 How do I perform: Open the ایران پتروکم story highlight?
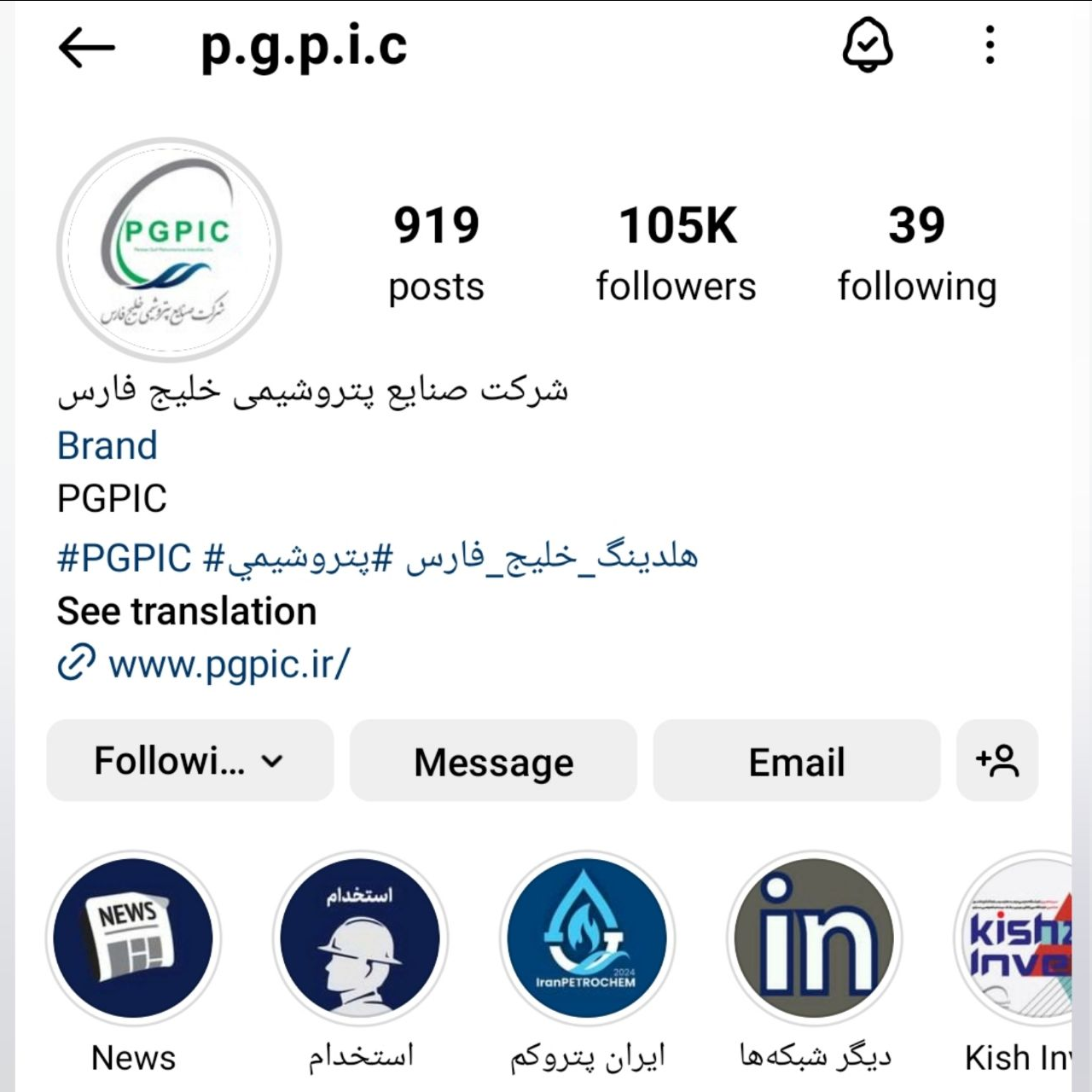[587, 938]
